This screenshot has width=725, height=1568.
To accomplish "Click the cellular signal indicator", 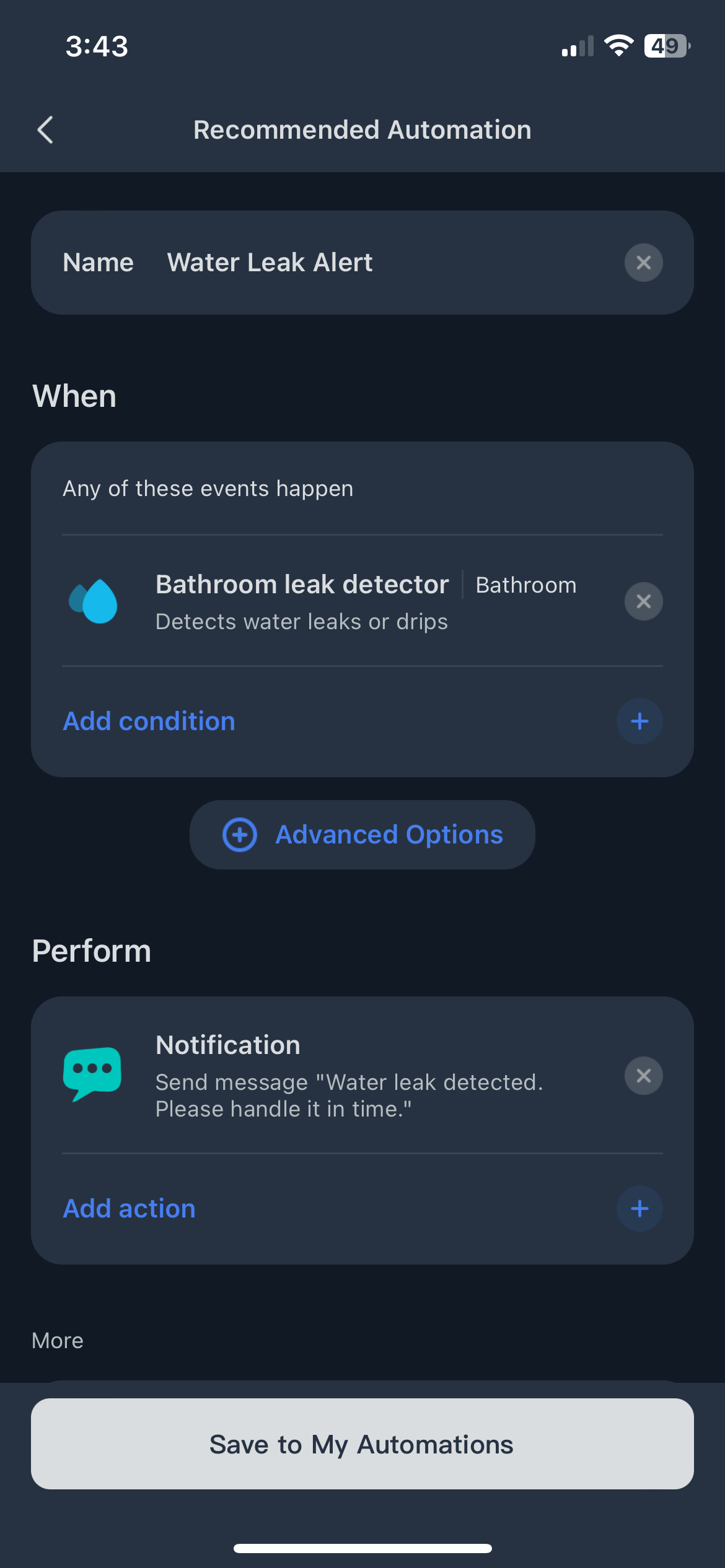I will coord(576,45).
